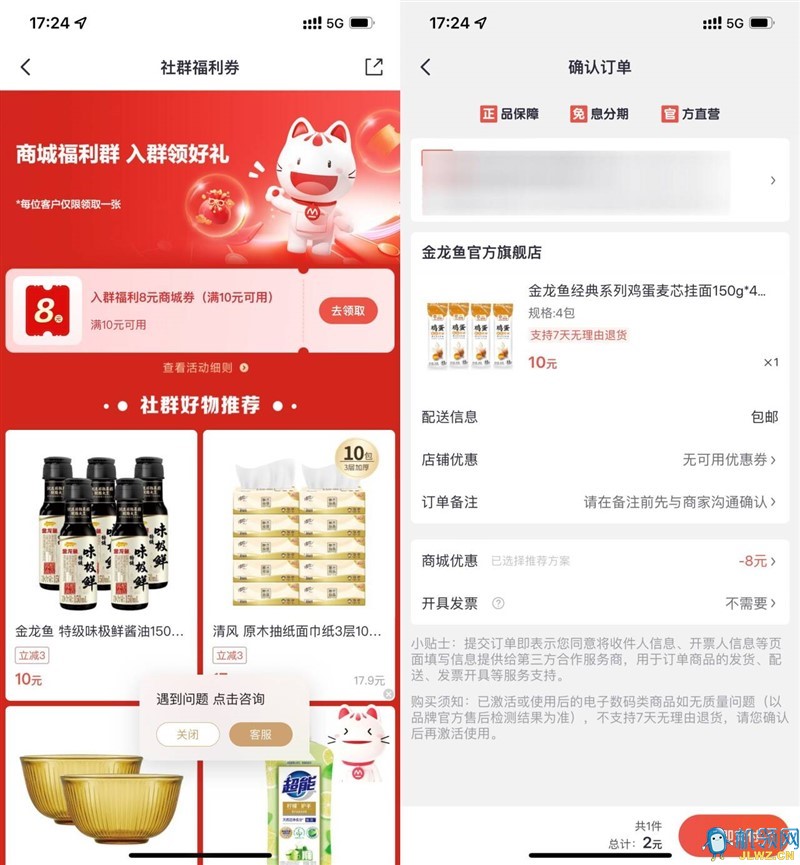The width and height of the screenshot is (800, 865).
Task: Contact 客服 from the help popup
Action: click(260, 734)
